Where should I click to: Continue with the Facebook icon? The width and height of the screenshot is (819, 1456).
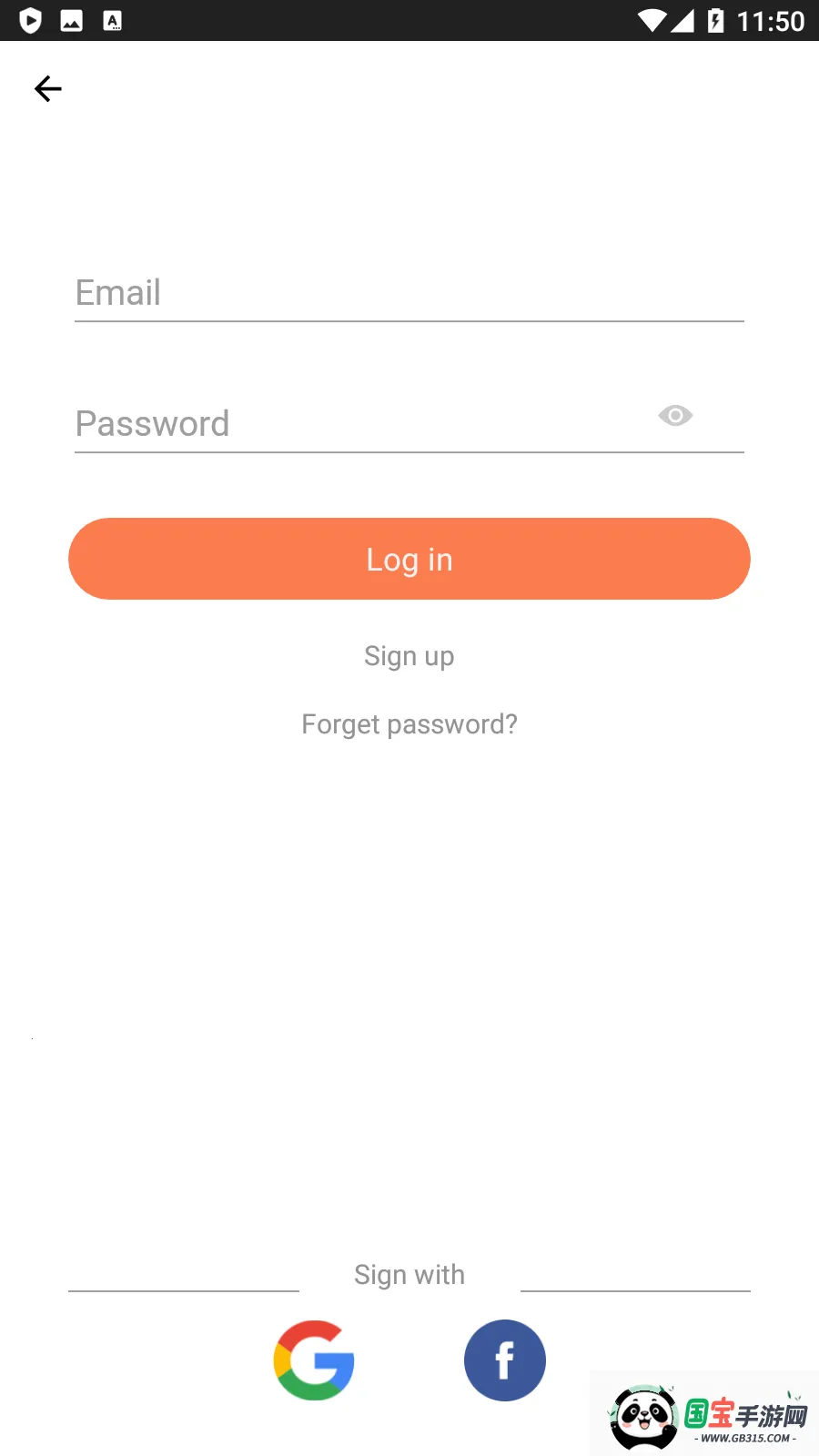[x=505, y=1360]
